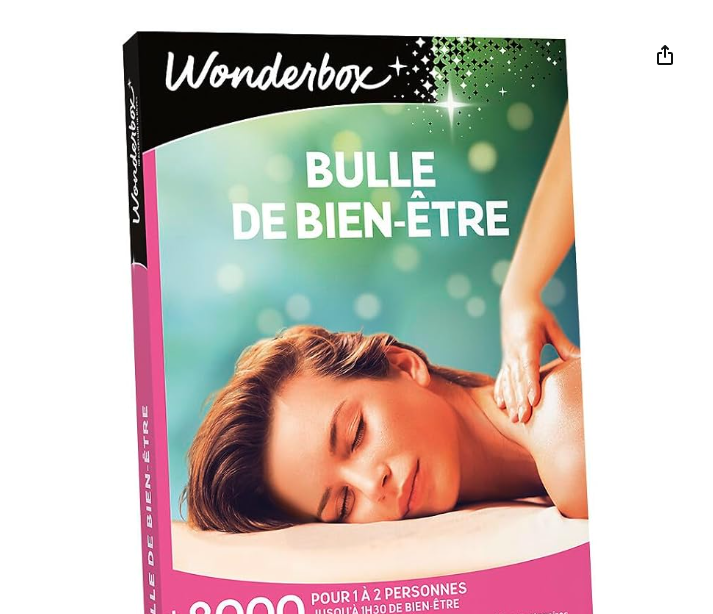Share this Wonderbox product
Image resolution: width=713 pixels, height=614 pixels.
(x=665, y=56)
